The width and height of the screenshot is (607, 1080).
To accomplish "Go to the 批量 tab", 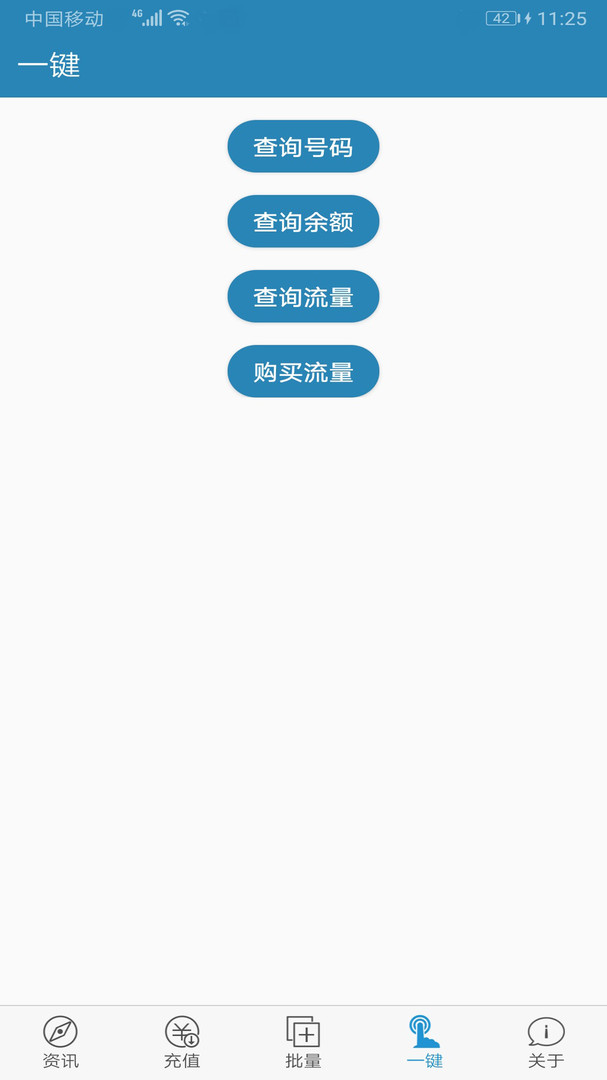I will click(303, 1042).
